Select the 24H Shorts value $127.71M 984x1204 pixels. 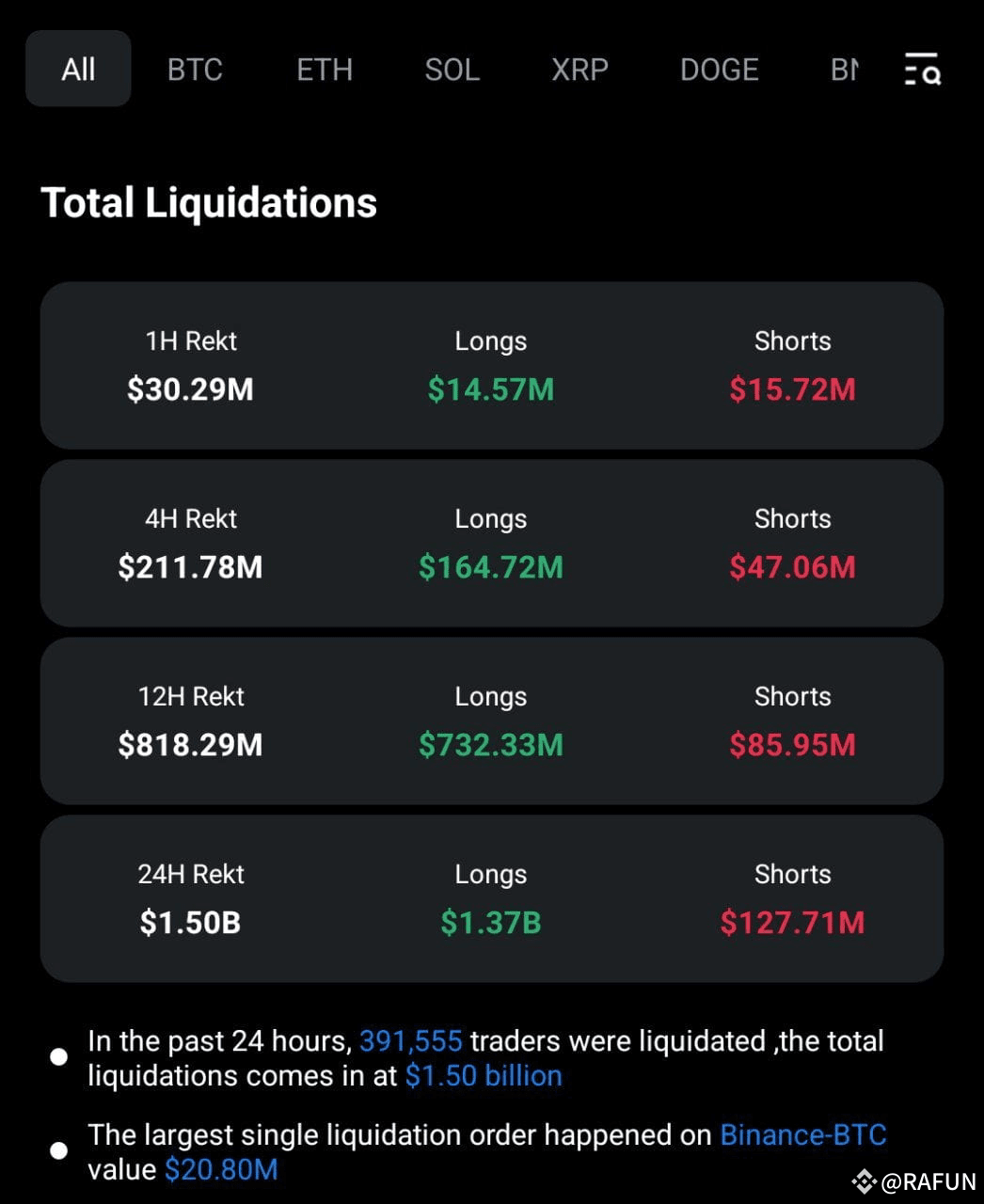792,923
